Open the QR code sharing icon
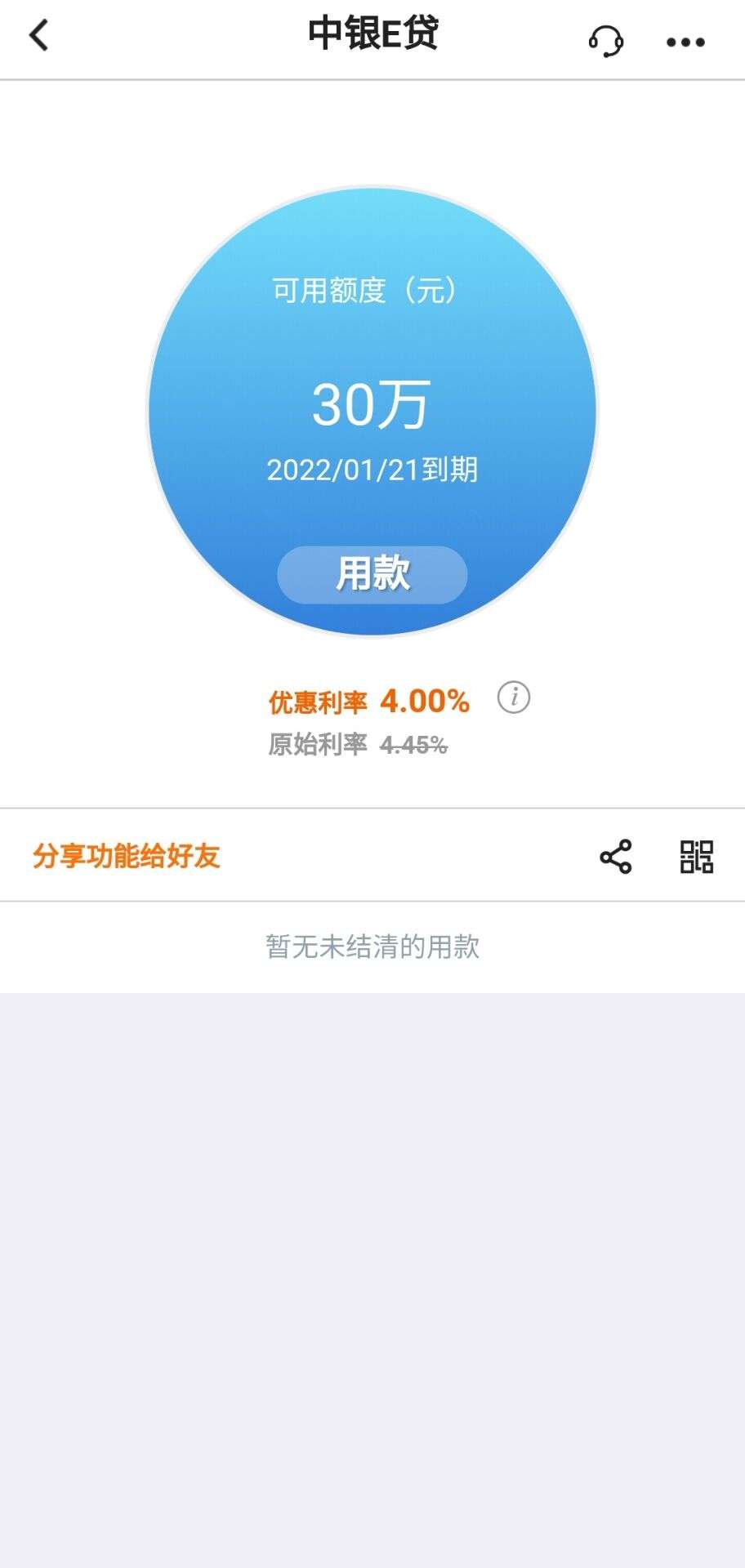 tap(697, 857)
